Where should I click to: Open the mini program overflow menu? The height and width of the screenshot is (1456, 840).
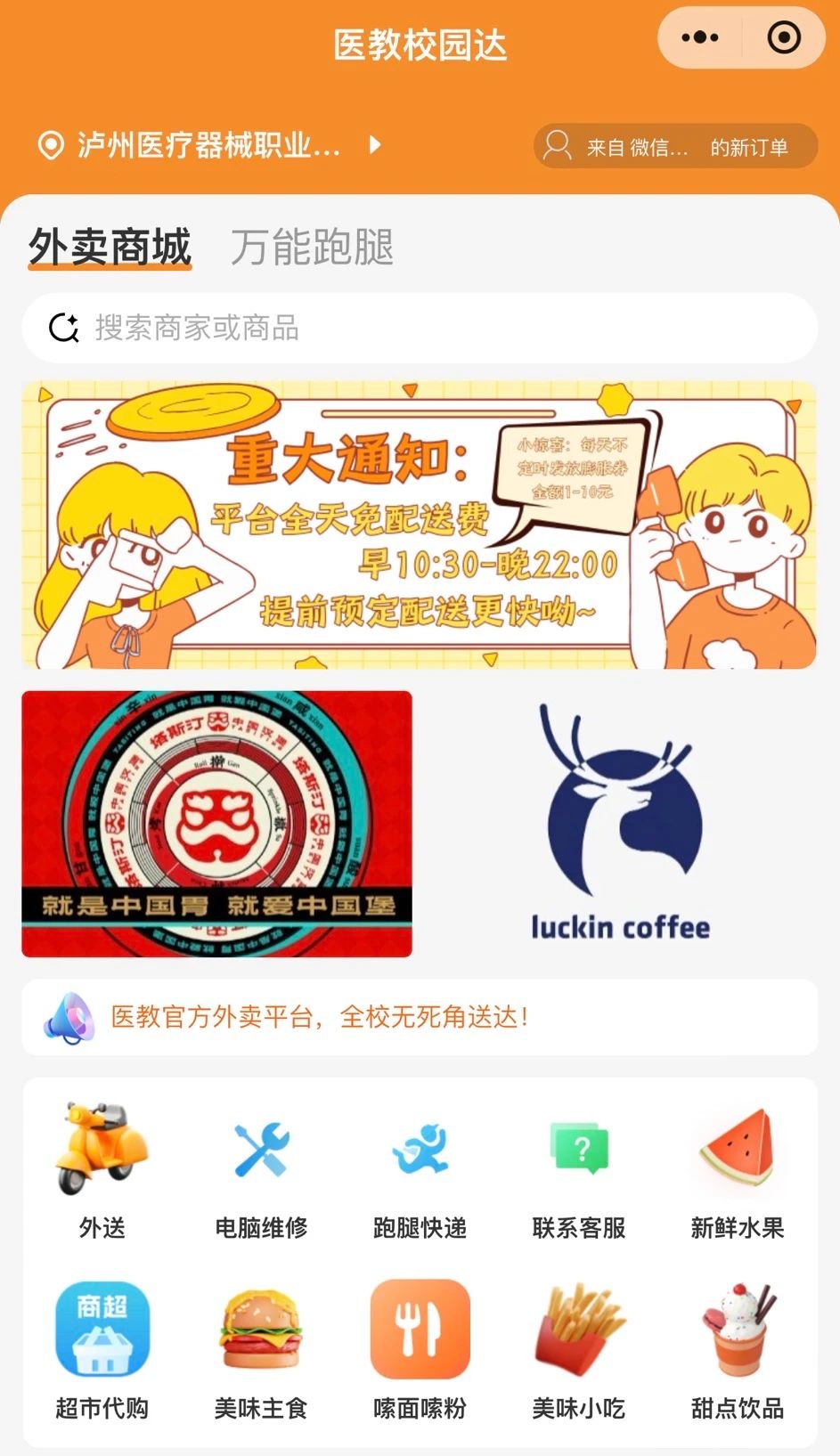[x=699, y=37]
